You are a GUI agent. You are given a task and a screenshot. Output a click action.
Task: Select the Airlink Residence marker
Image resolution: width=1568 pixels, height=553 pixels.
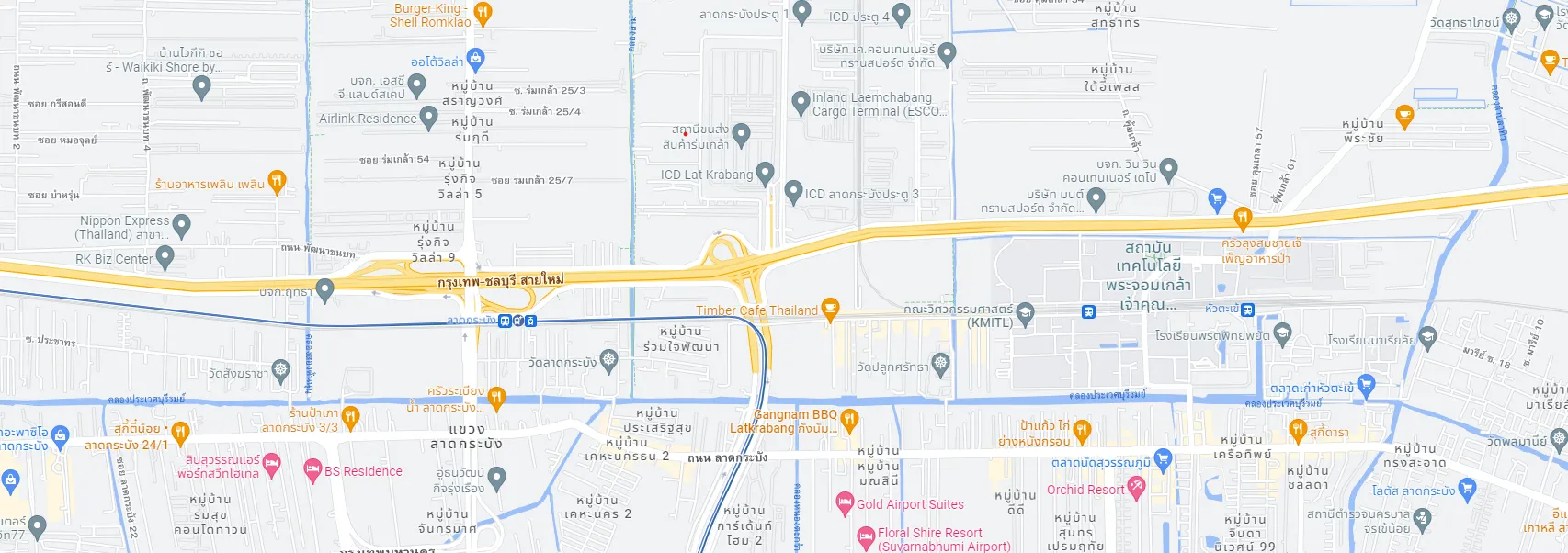tap(428, 117)
